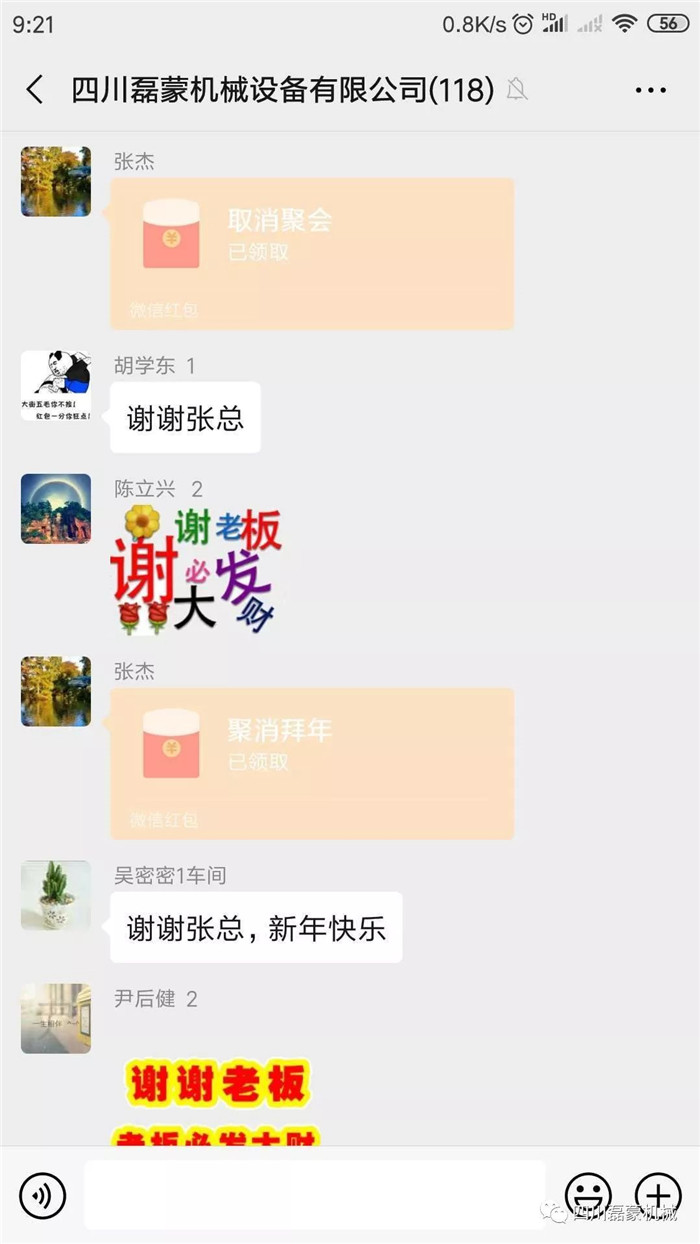Image resolution: width=700 pixels, height=1244 pixels.
Task: Go back from the group chat
Action: tap(35, 90)
